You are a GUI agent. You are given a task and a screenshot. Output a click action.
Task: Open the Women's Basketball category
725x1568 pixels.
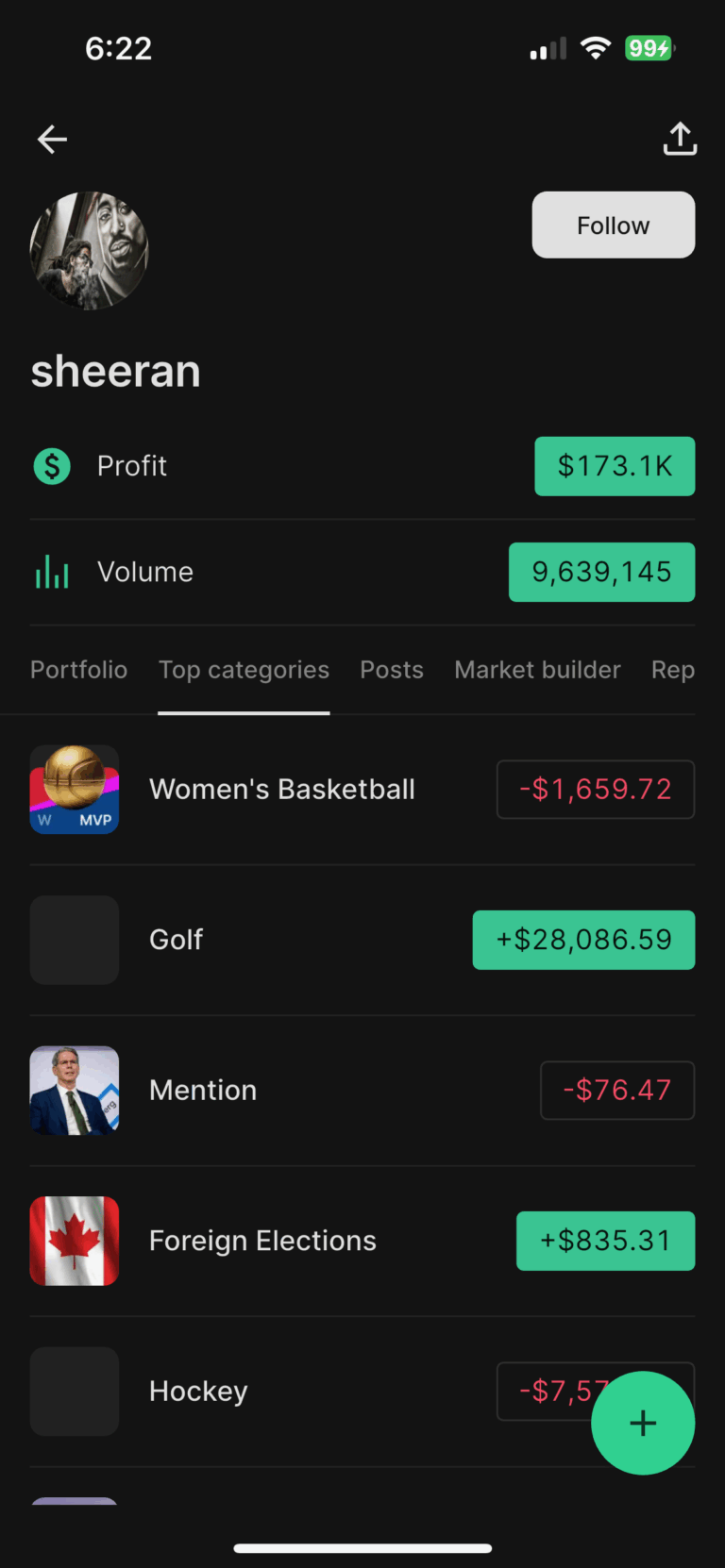(x=281, y=790)
